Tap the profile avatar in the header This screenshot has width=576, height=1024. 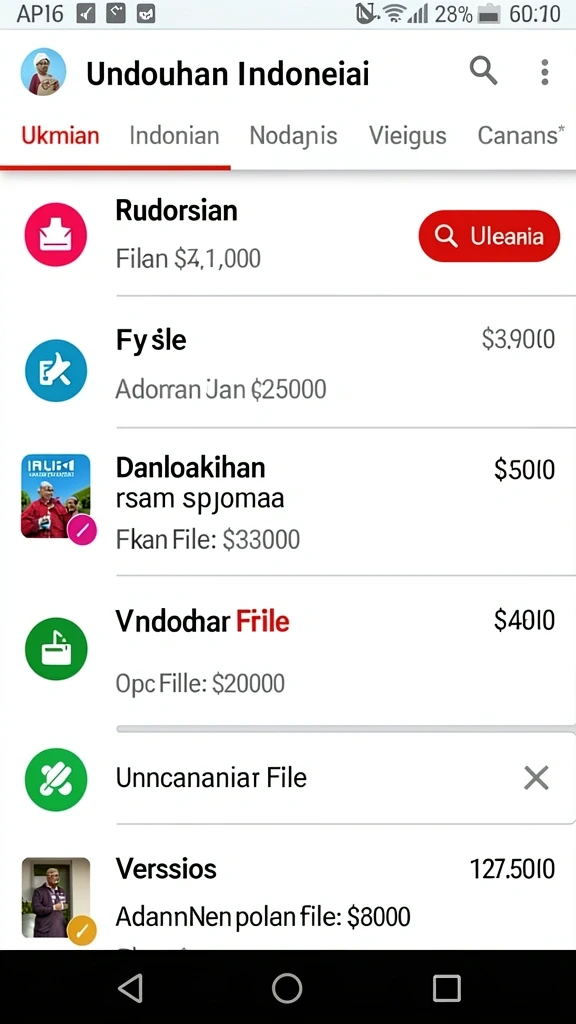44,72
